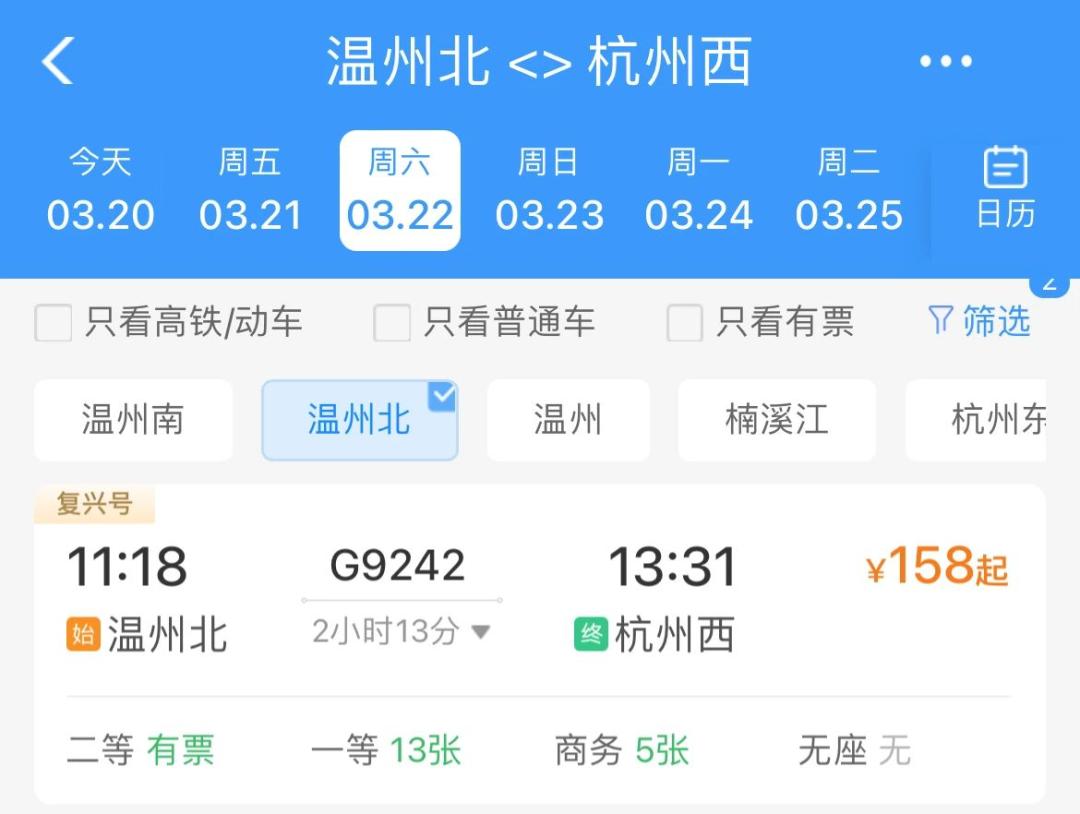Open the 筛选 filter options
The width and height of the screenshot is (1080, 814).
click(980, 321)
